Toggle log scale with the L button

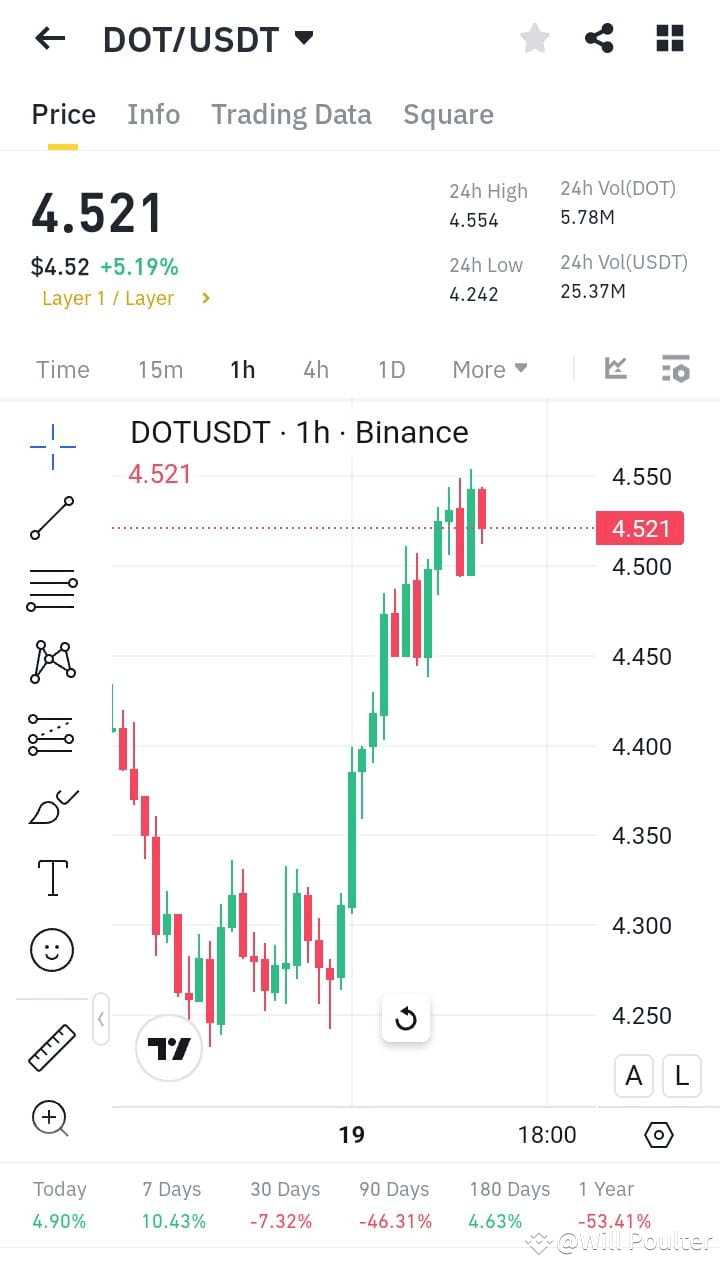pyautogui.click(x=681, y=1076)
